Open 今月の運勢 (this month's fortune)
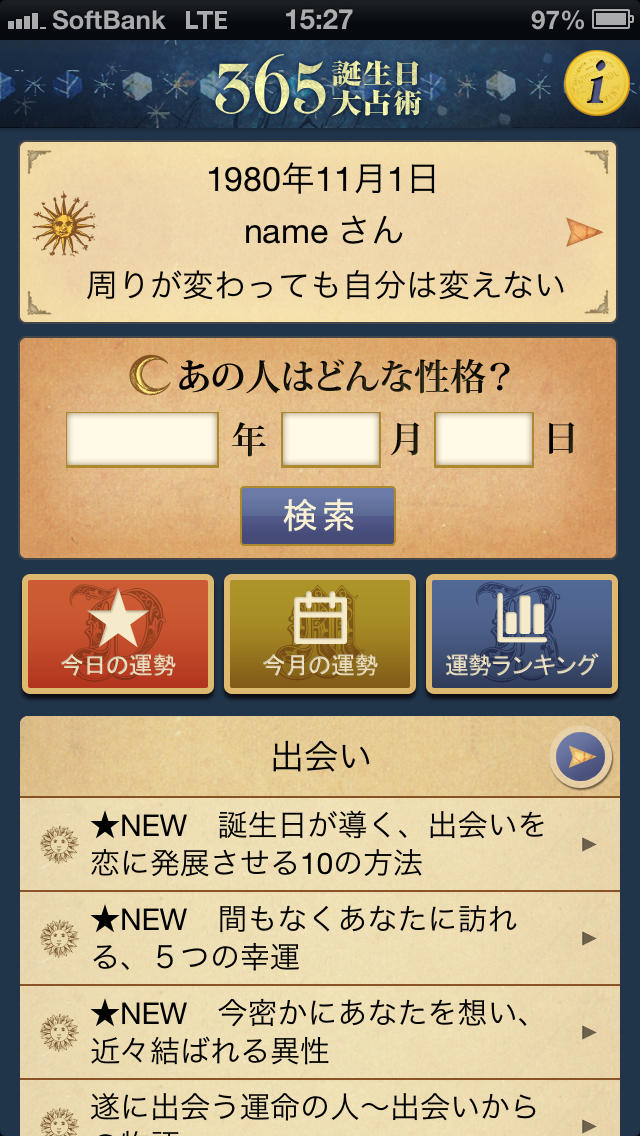This screenshot has width=640, height=1136. point(320,634)
